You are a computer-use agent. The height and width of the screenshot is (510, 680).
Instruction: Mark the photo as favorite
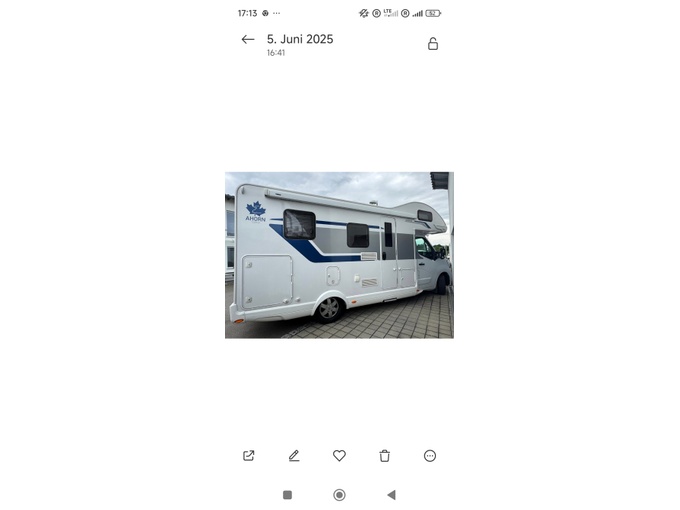coord(339,456)
